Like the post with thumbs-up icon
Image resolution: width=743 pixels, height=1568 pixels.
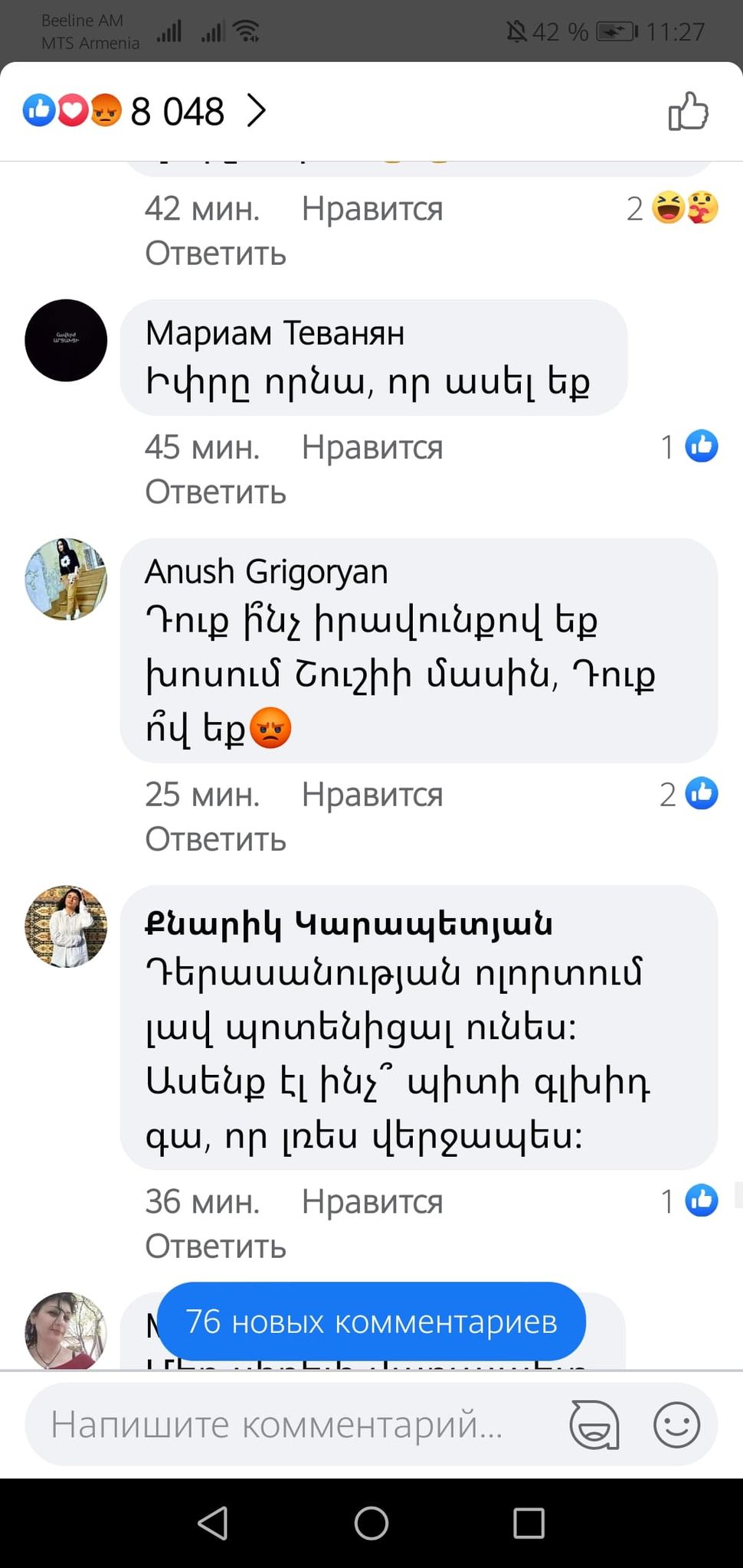(x=688, y=112)
